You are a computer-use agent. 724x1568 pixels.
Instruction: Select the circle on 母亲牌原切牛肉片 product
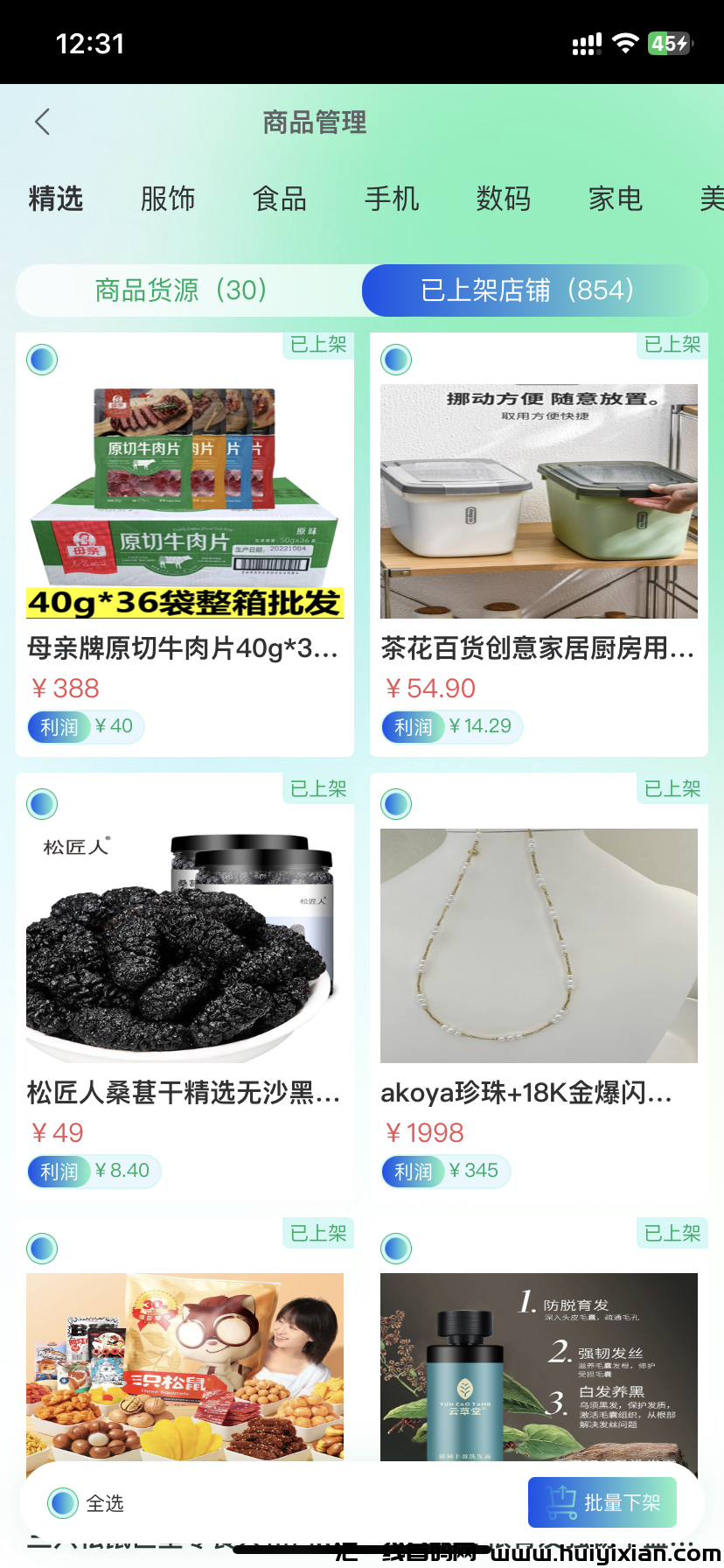42,360
